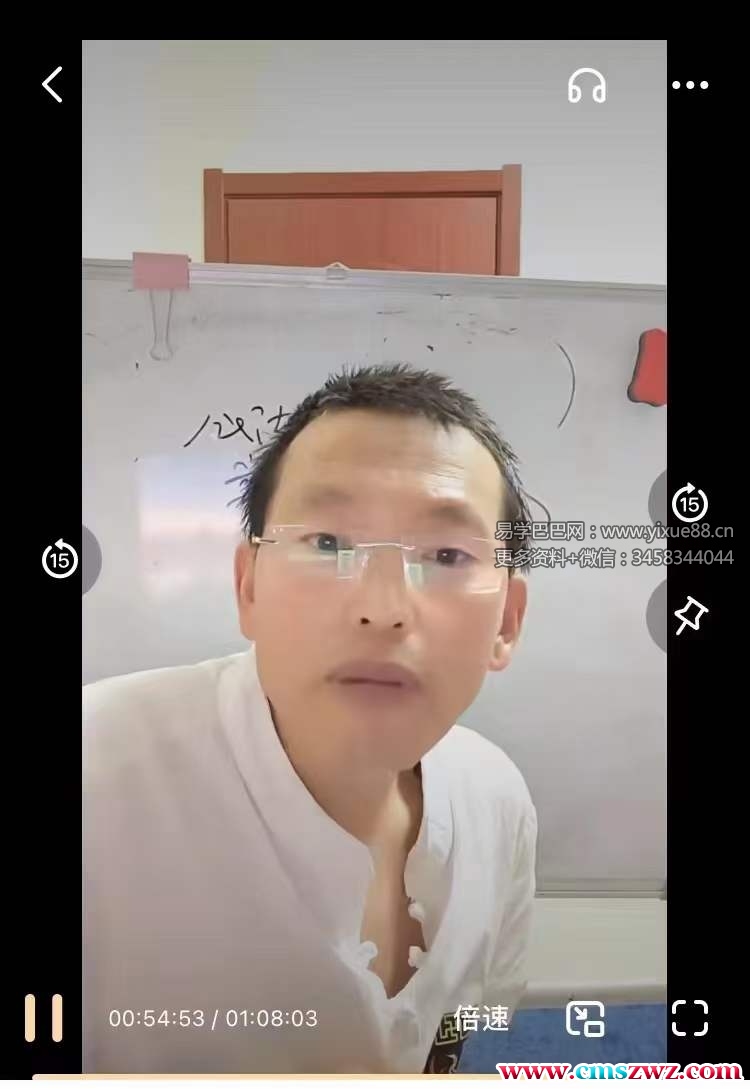
Task: Go back from the video player
Action: click(52, 85)
